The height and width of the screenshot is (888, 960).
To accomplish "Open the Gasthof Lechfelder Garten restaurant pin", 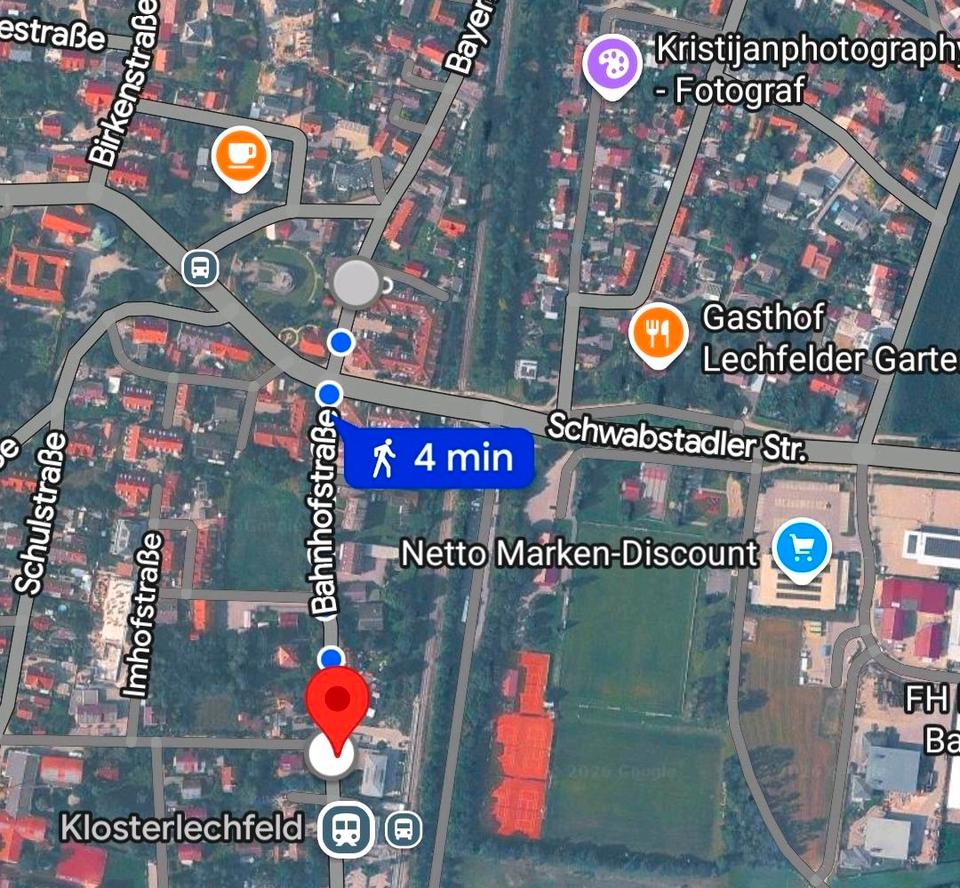I will point(658,335).
